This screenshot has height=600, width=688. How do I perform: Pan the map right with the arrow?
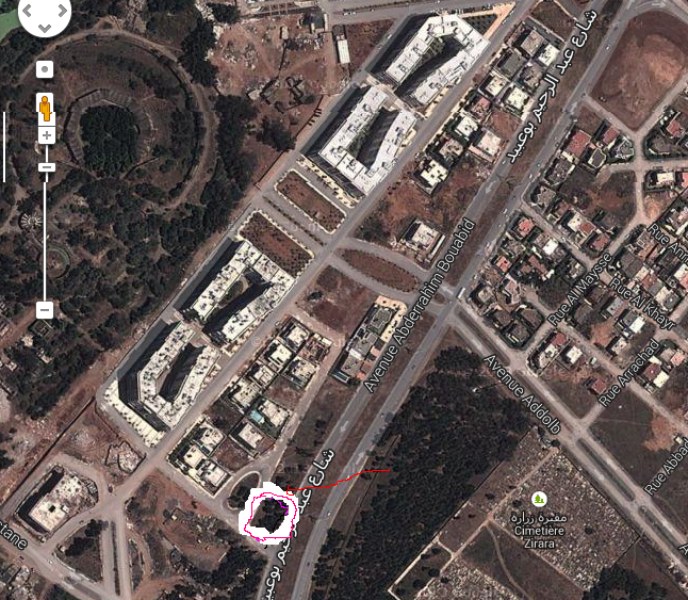(62, 11)
